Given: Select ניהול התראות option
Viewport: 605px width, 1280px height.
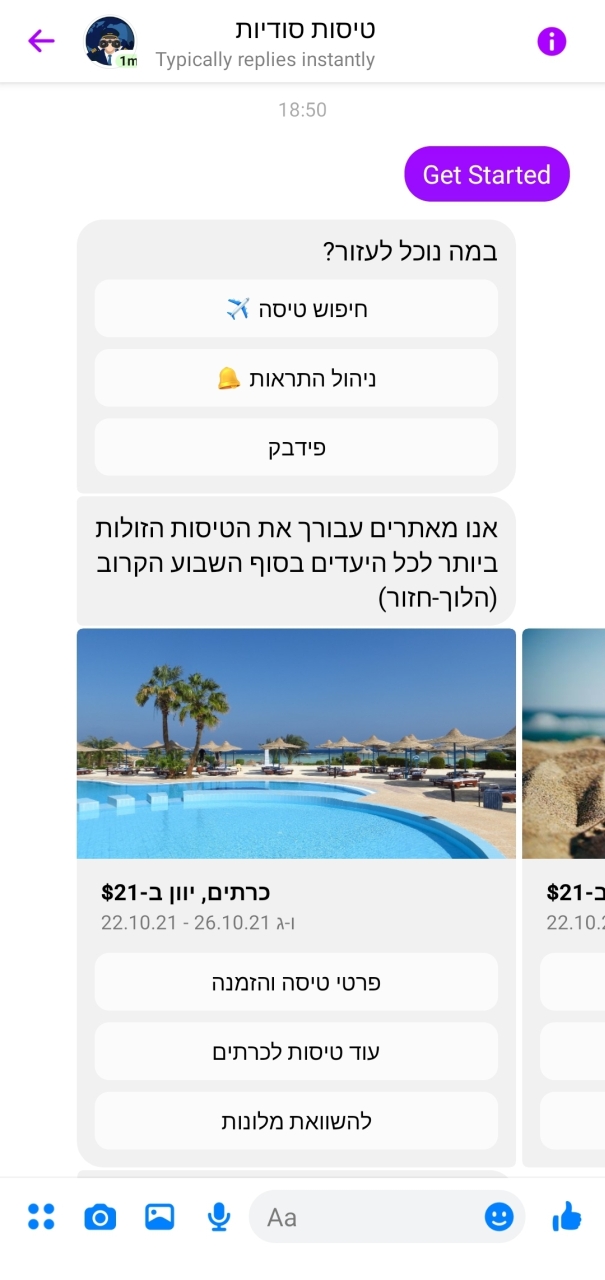Looking at the screenshot, I should tap(296, 378).
